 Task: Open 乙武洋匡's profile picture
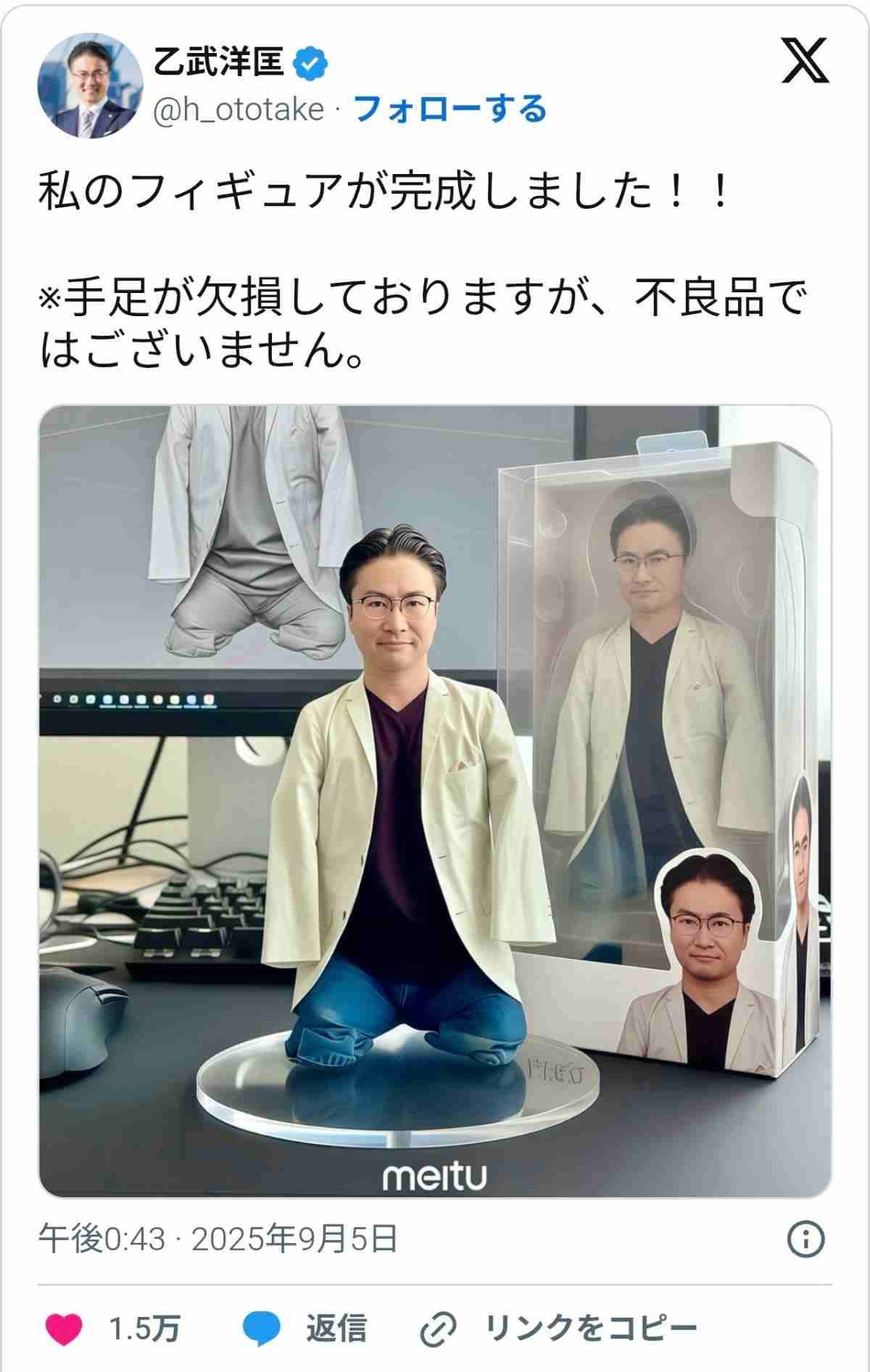[90, 86]
